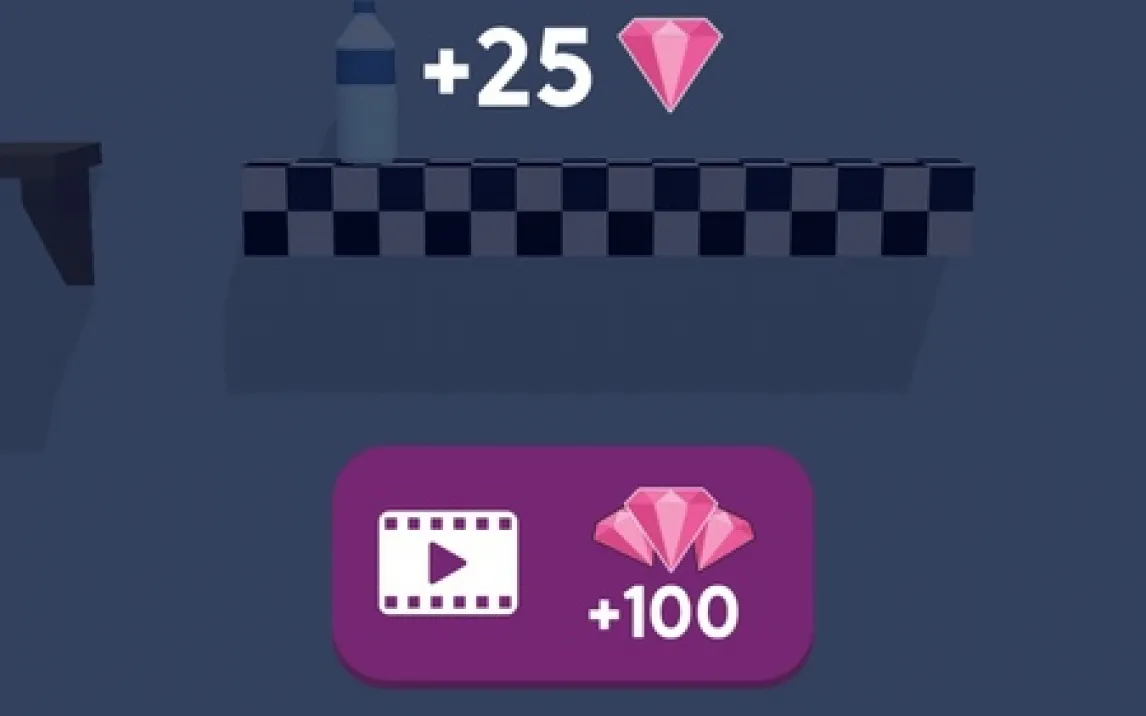Watch video ad for +100 gems

tap(572, 565)
